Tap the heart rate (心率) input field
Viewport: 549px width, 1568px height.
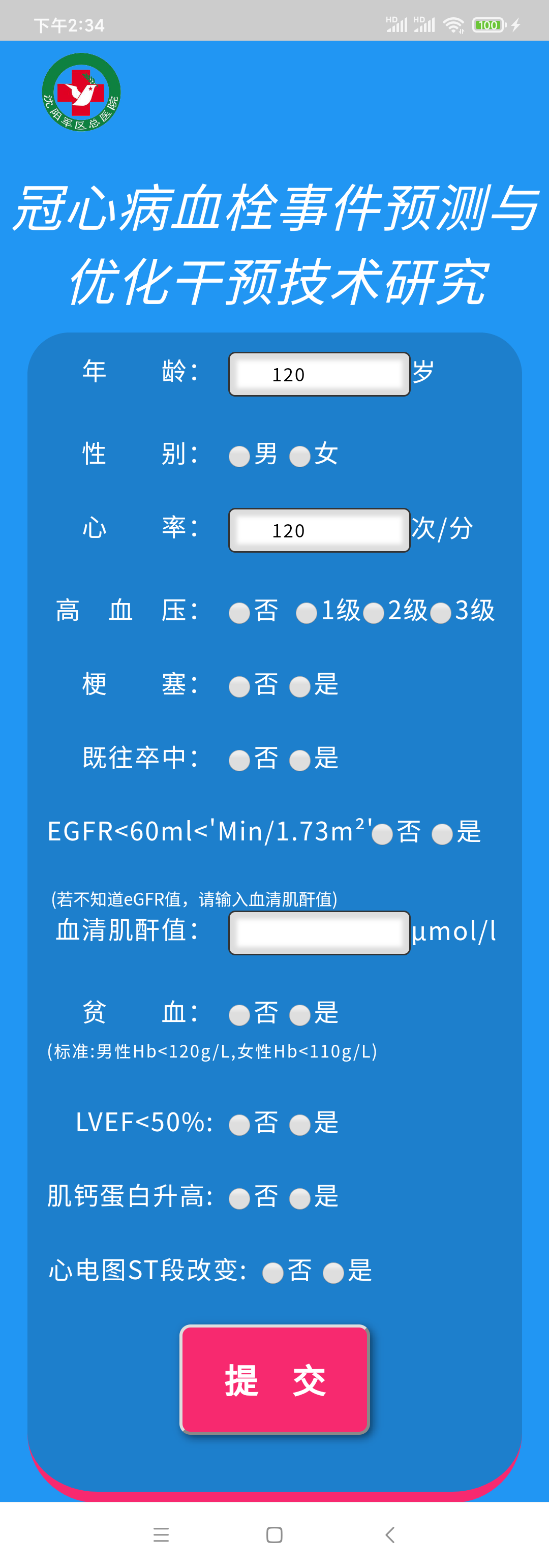point(319,530)
